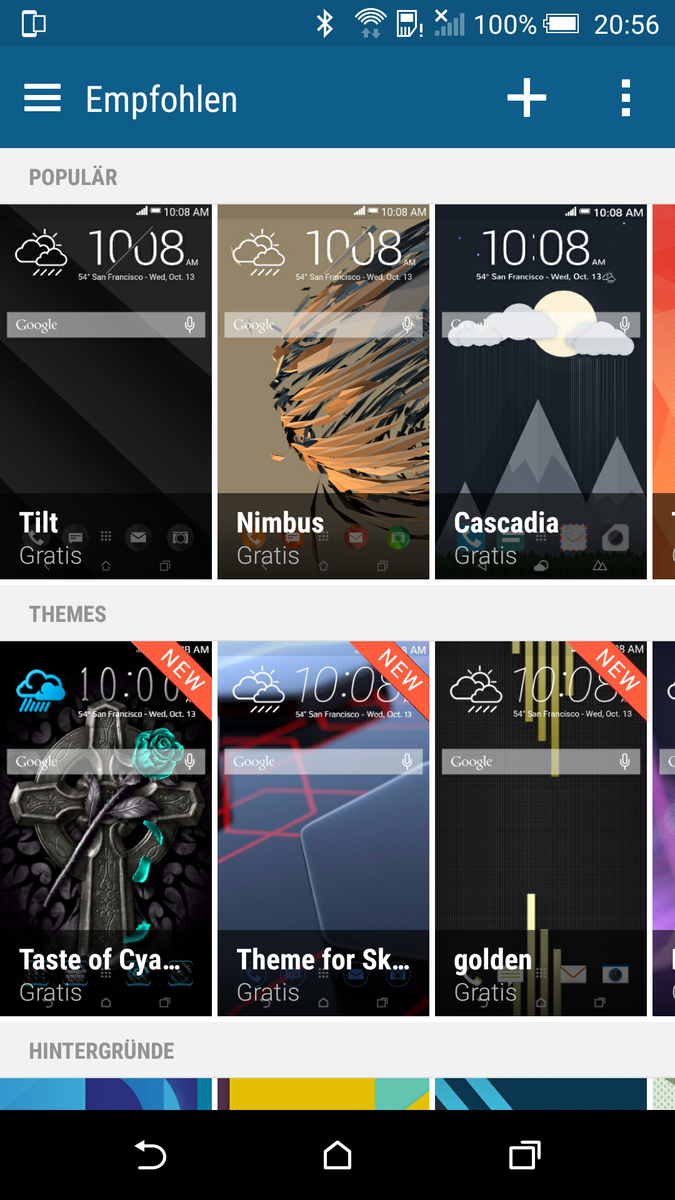This screenshot has width=675, height=1200.
Task: Open the three-dot overflow menu
Action: (x=625, y=99)
